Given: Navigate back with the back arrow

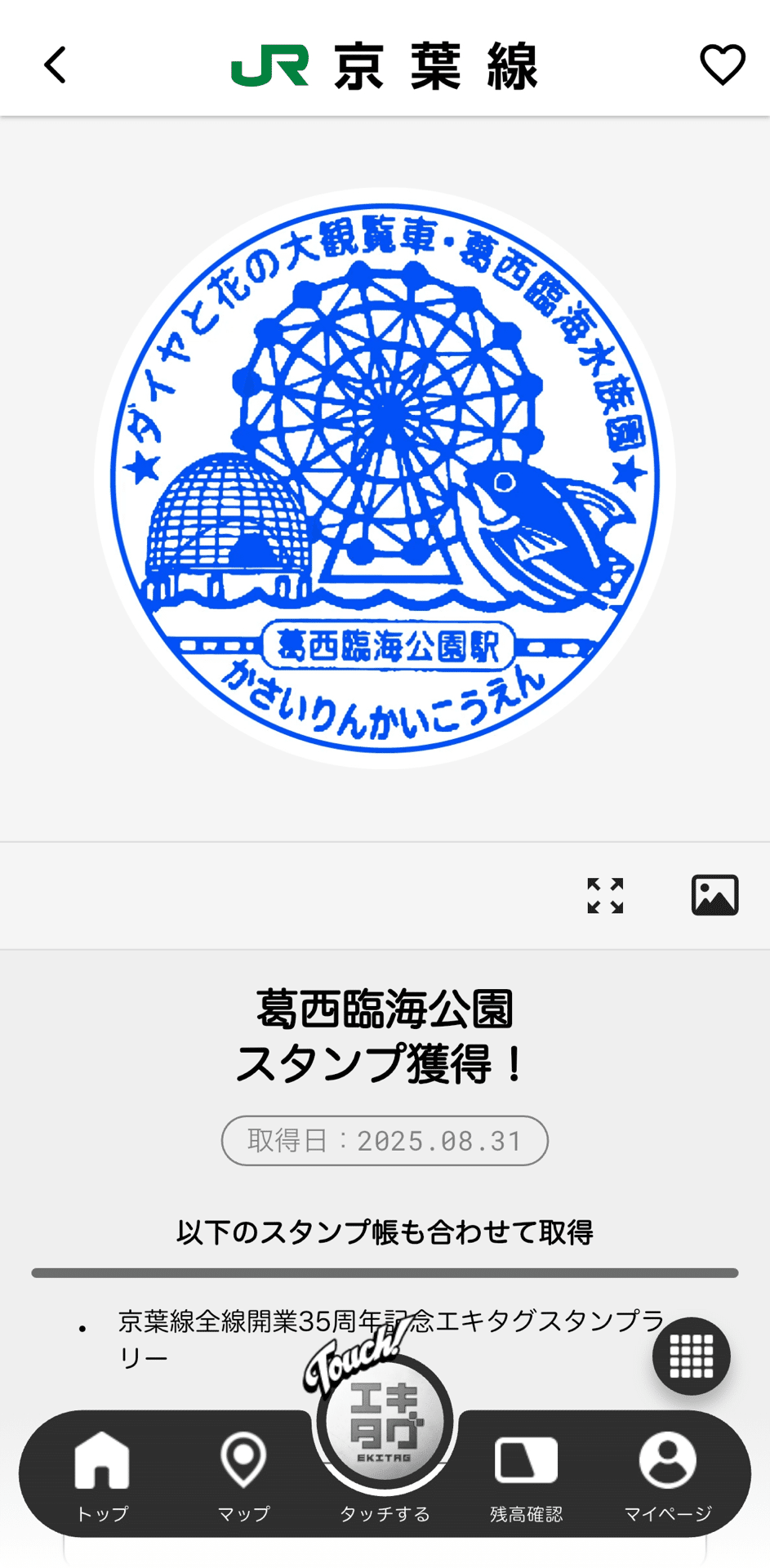Looking at the screenshot, I should click(55, 65).
